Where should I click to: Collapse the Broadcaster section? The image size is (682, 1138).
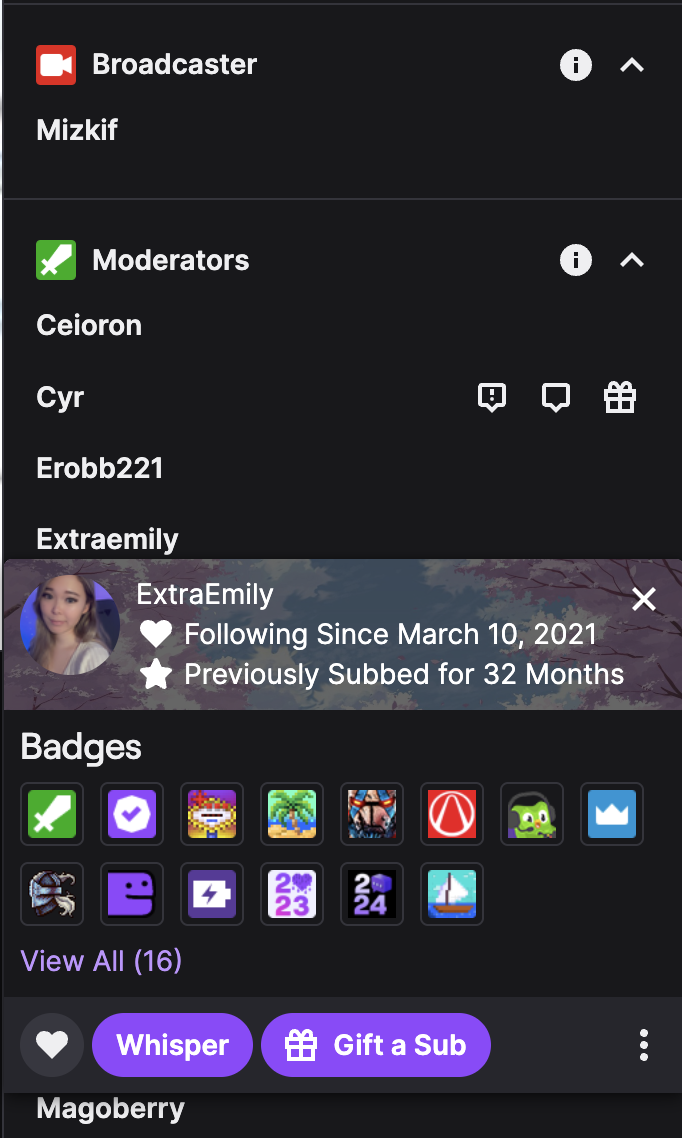[x=631, y=66]
